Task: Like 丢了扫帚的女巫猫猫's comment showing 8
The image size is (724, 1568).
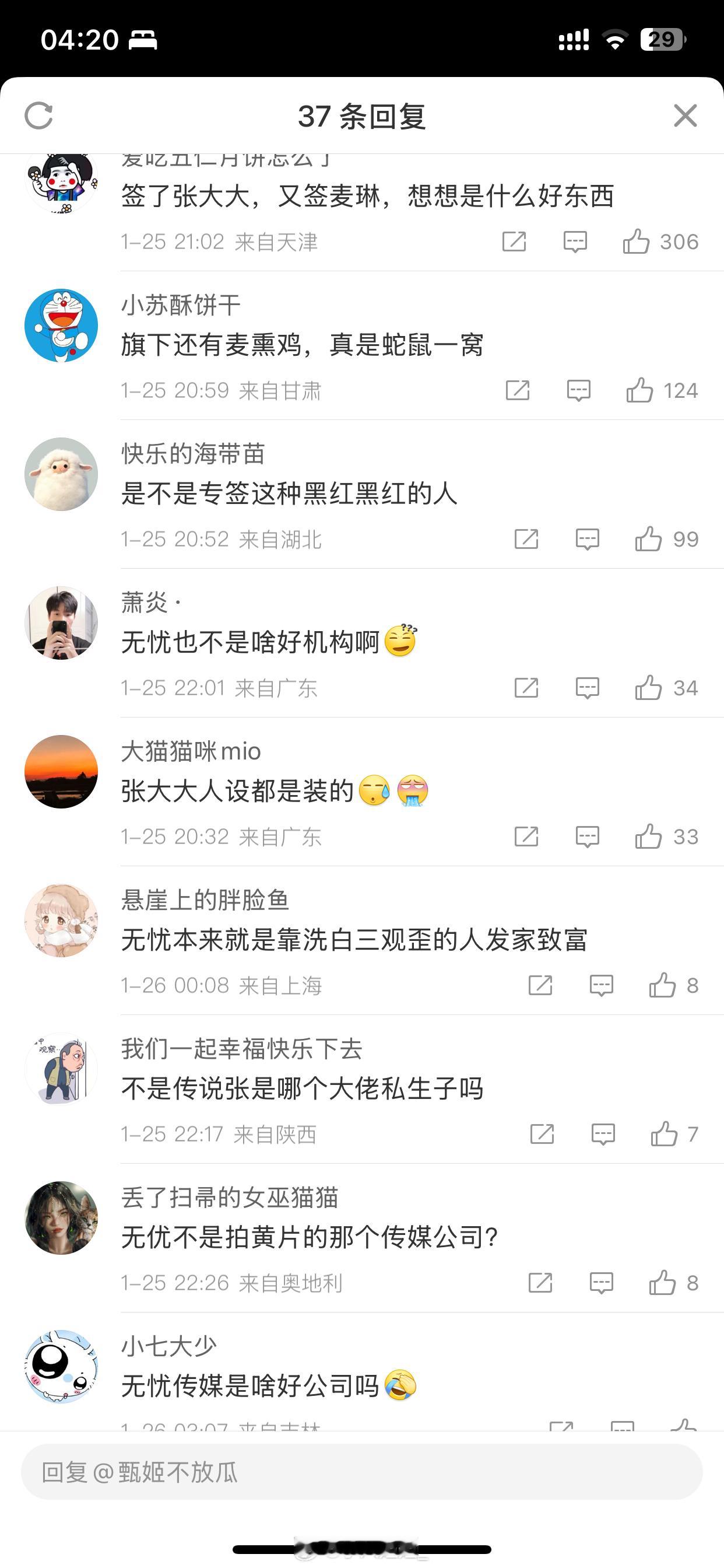Action: (x=663, y=1282)
